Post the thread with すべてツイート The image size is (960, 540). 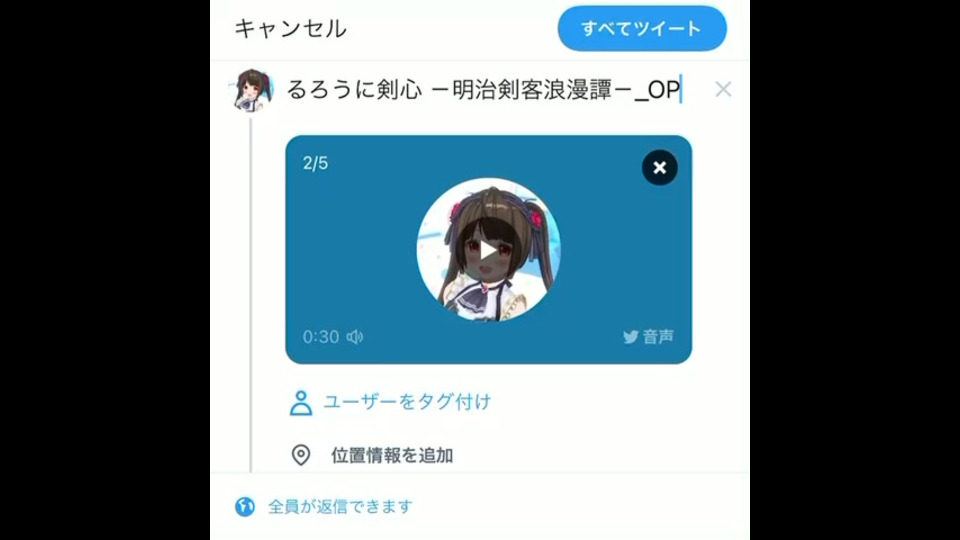click(x=642, y=29)
